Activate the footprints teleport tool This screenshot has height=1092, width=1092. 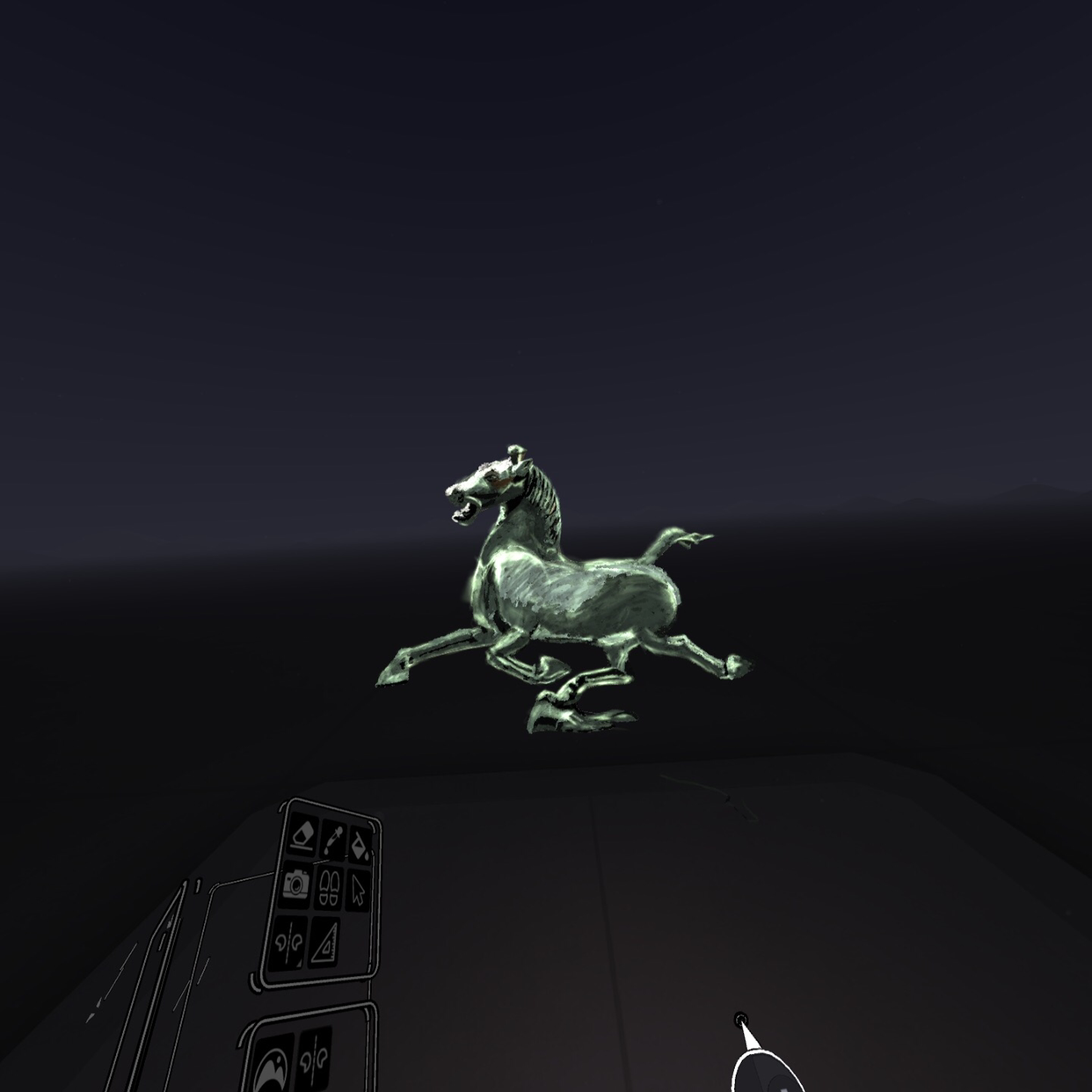tap(330, 886)
